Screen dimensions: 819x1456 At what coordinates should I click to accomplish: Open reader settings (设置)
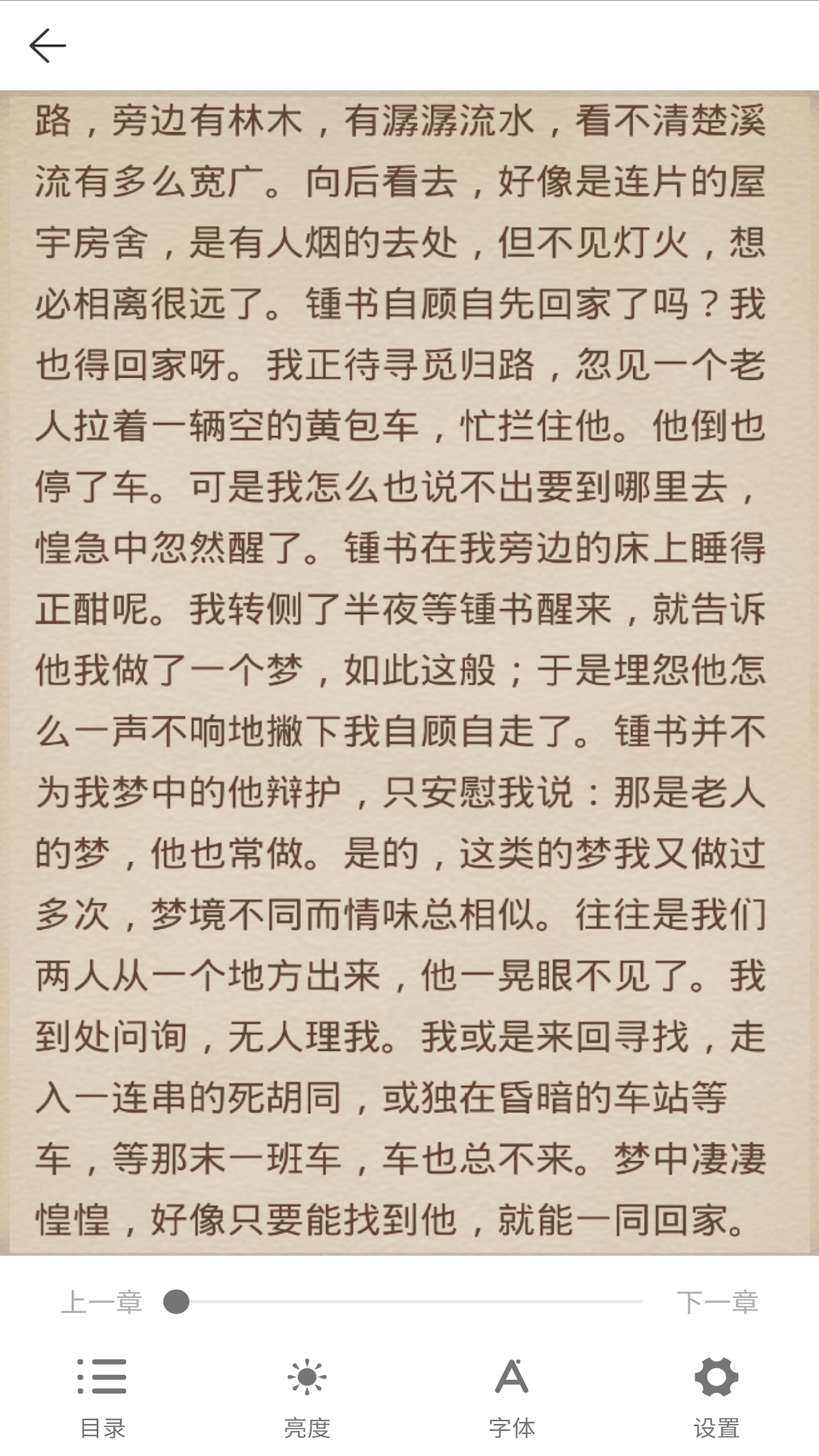click(x=716, y=1397)
